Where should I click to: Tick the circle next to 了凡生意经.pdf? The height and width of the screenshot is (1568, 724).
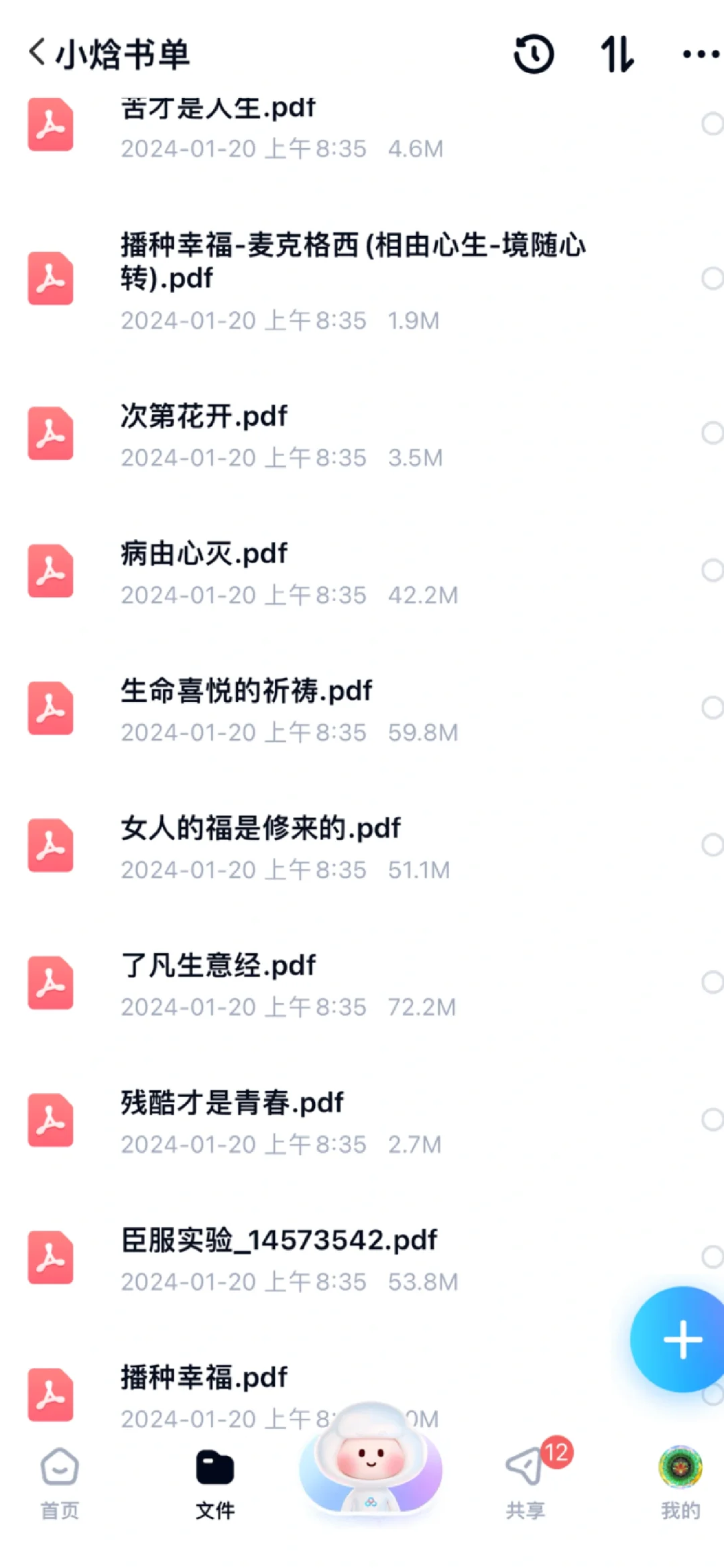coord(712,982)
